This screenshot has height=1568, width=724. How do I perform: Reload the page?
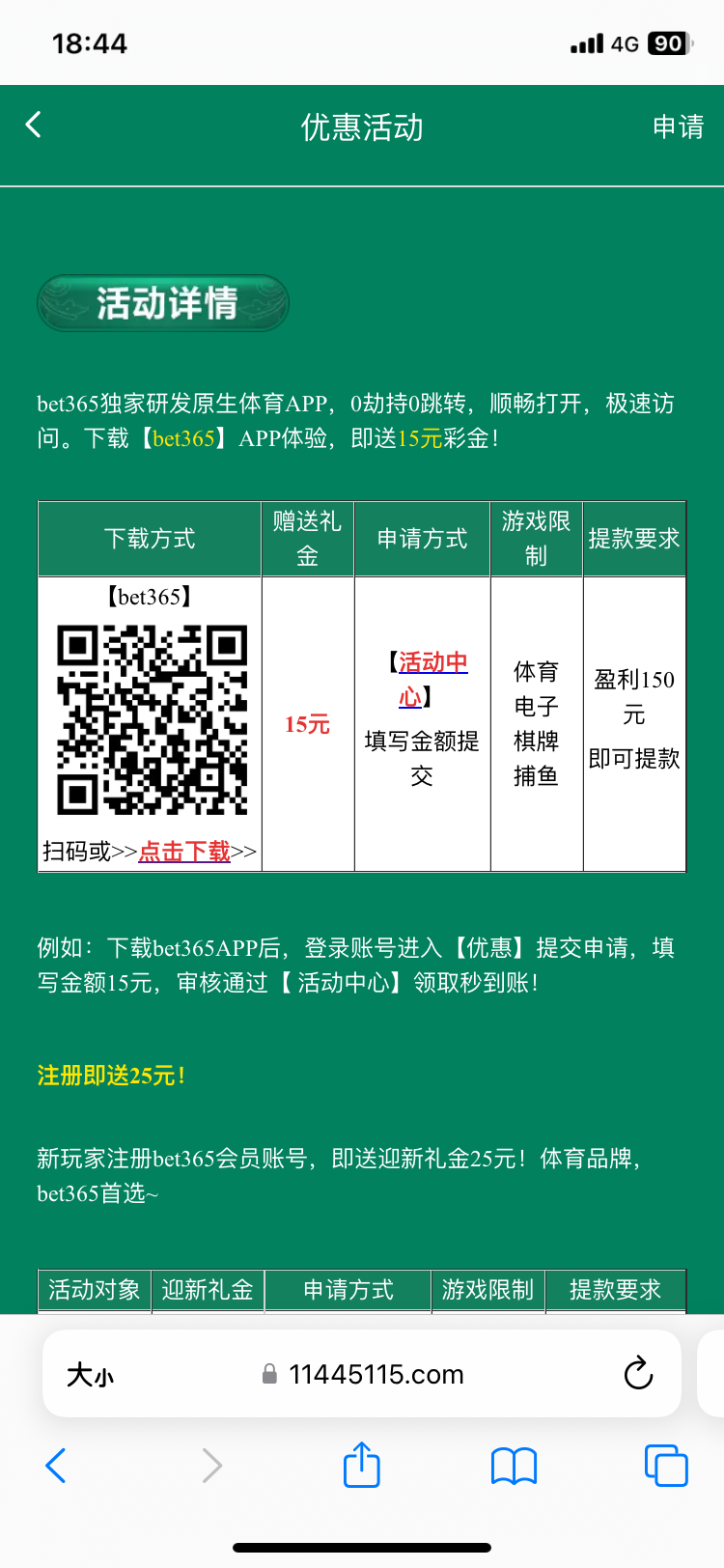638,1373
